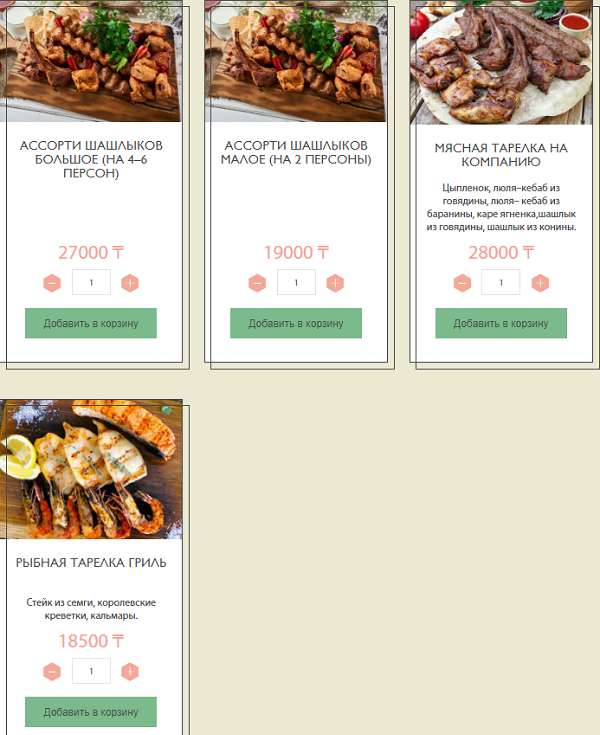
Task: Open the Мясная тарелка на компанию photo
Action: (x=501, y=60)
